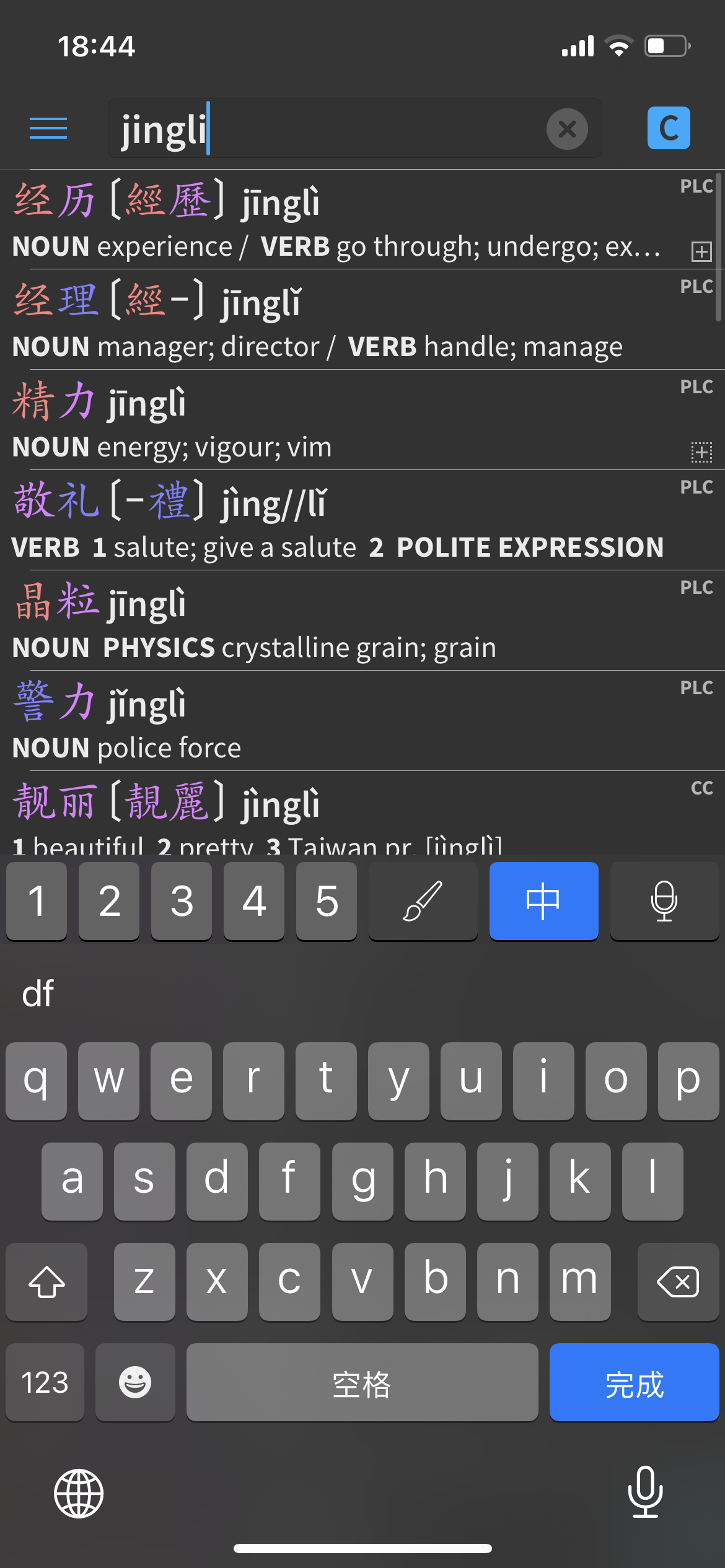Open entry 靓丽 beautiful
The image size is (725, 1568).
point(362,813)
